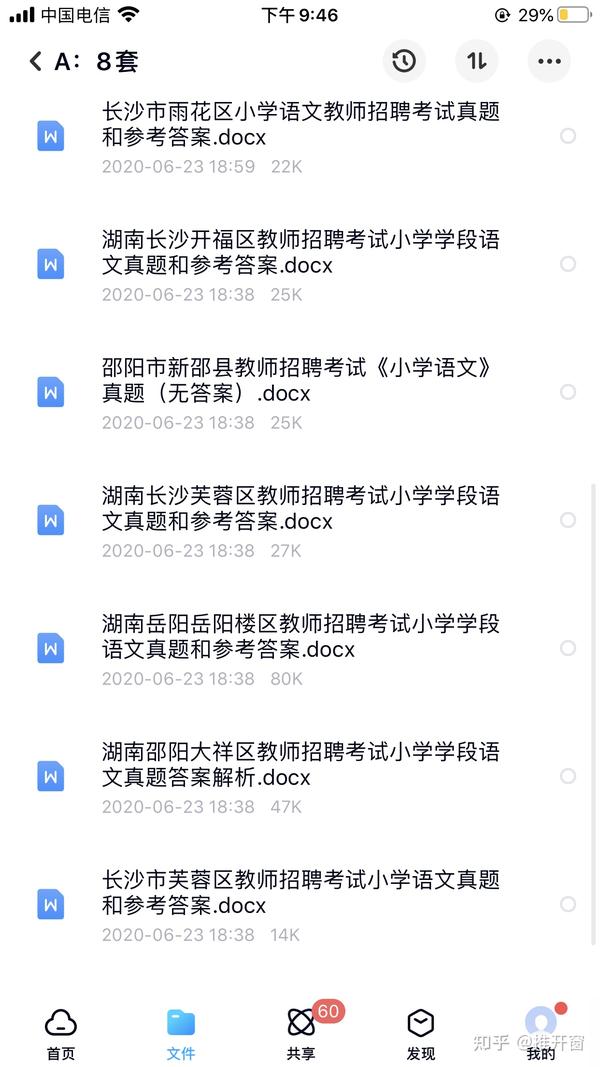Open 长沙市雨花区小学语文教师招聘考试真题 document
Screen dimensions: 600x1067
[x=301, y=136]
